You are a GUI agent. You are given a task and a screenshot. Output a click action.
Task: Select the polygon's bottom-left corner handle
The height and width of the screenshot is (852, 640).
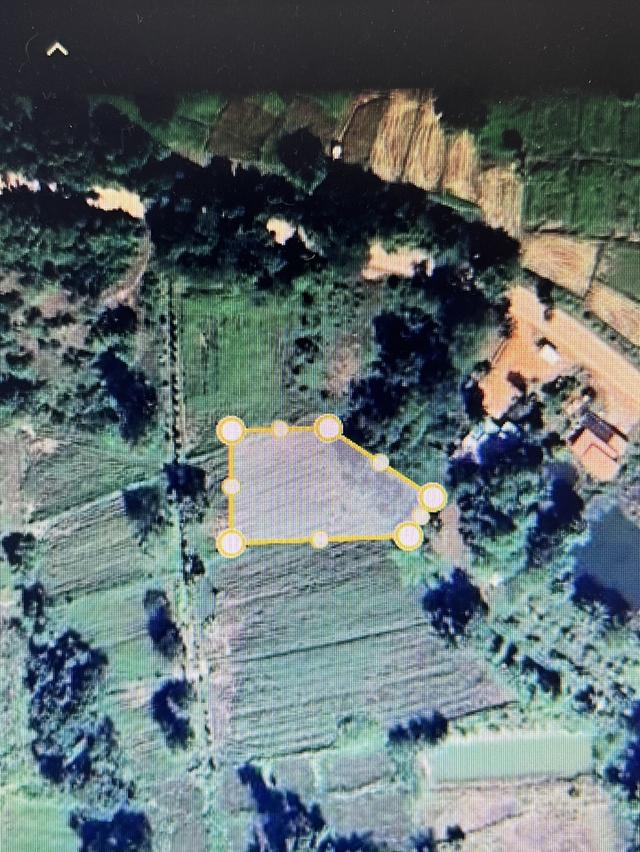[x=231, y=543]
